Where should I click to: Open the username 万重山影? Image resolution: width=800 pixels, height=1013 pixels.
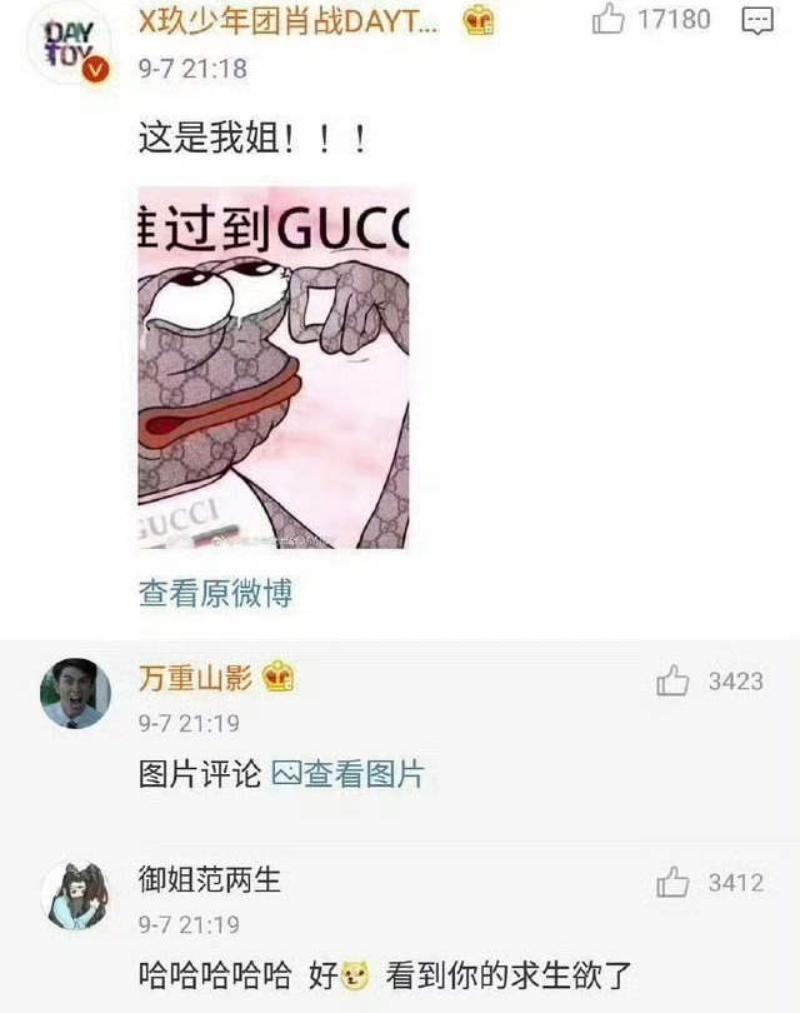[195, 680]
